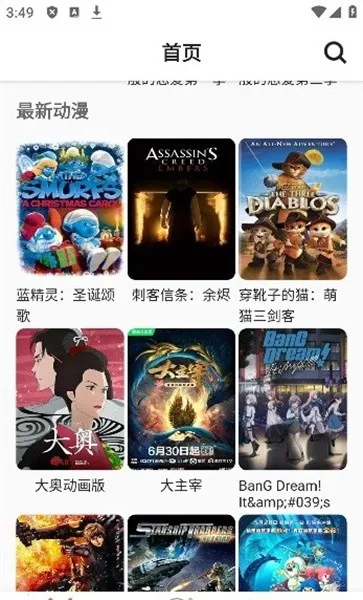
Task: Open 刺客信条：余烬 poster
Action: [181, 209]
